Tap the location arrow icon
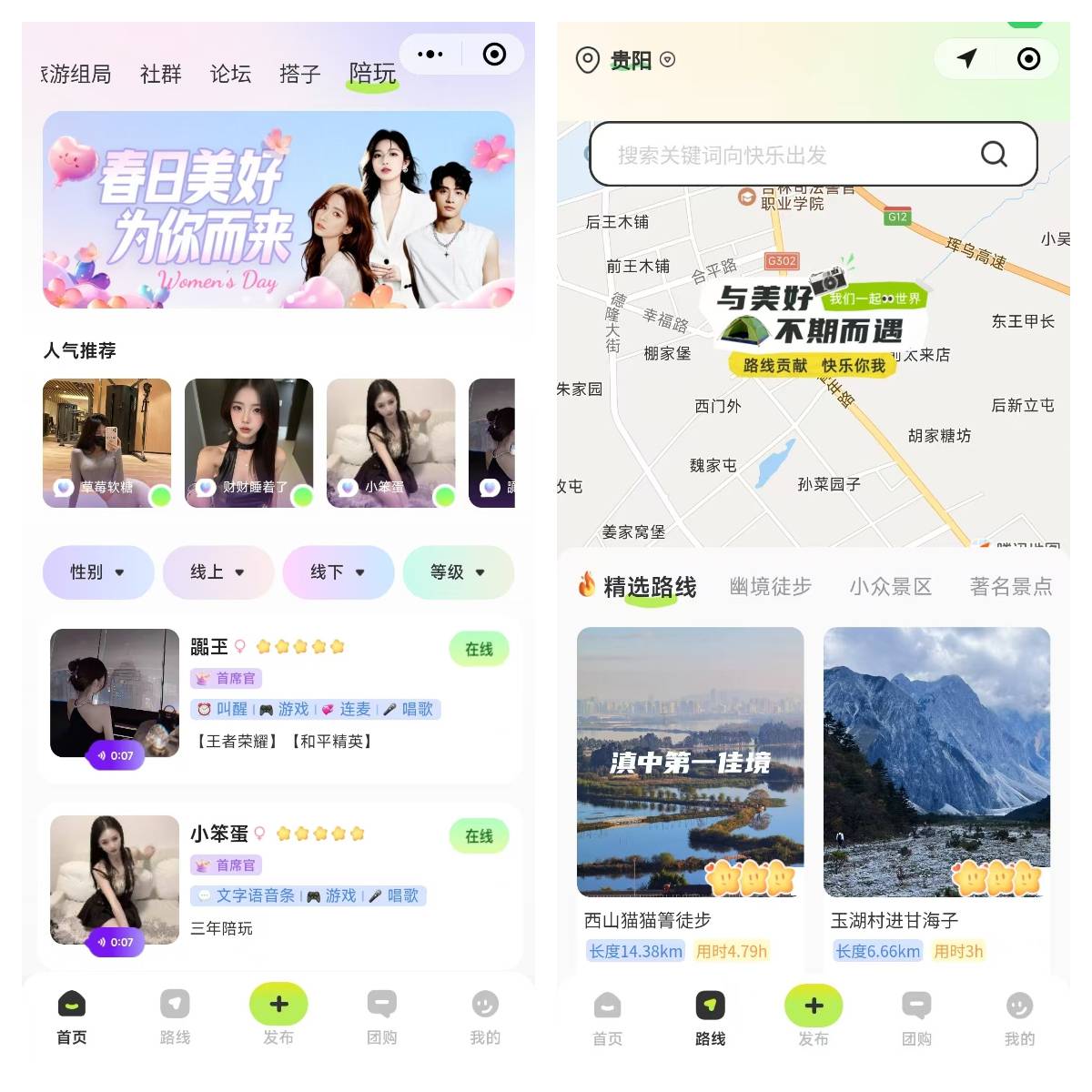The height and width of the screenshot is (1092, 1092). (966, 59)
